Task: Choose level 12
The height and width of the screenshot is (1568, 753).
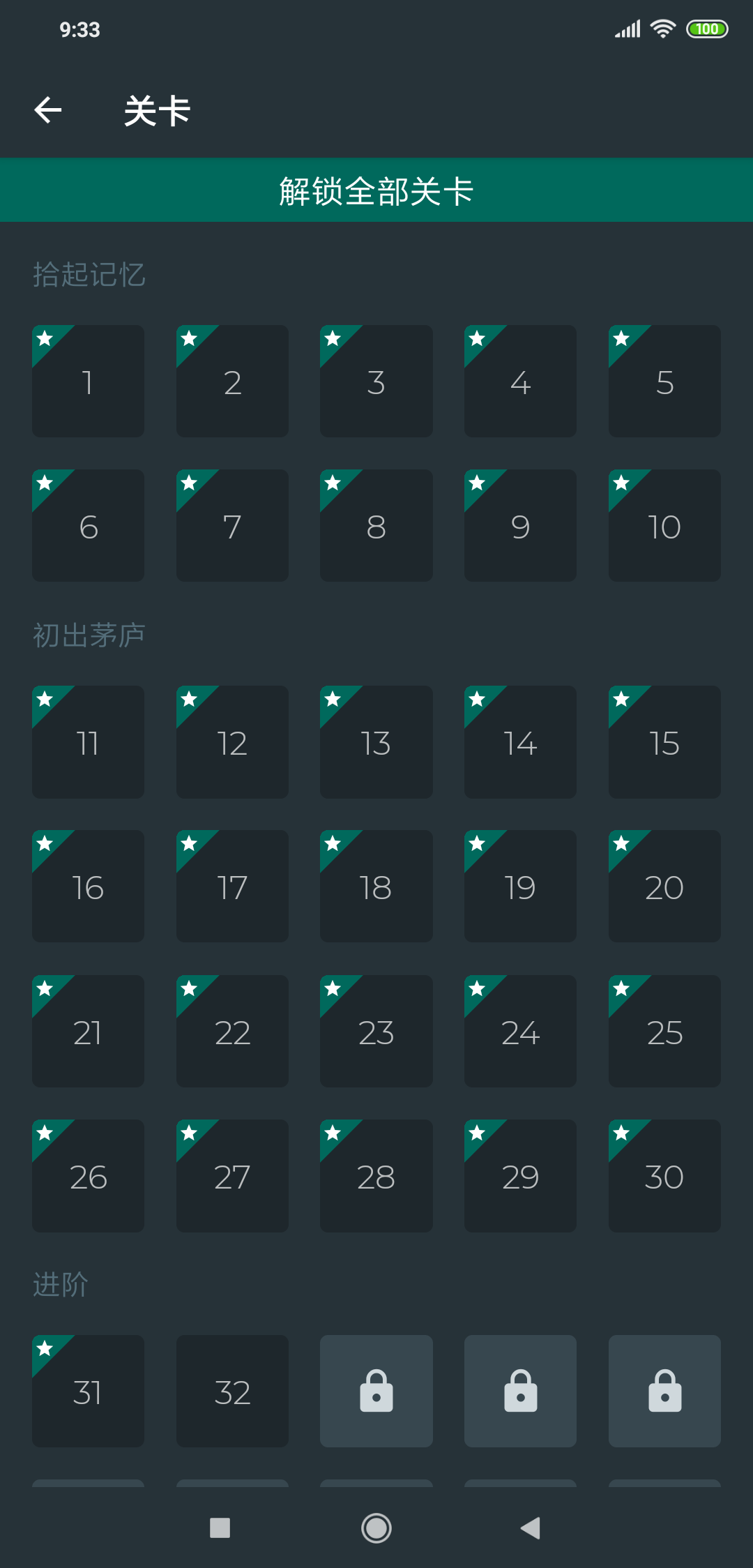Action: (x=232, y=742)
